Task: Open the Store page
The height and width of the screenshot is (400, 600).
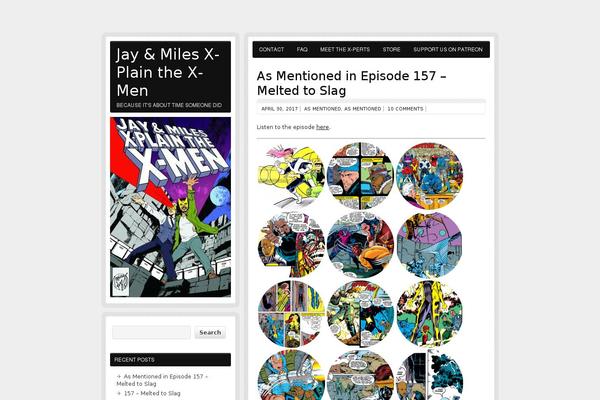Action: (391, 49)
